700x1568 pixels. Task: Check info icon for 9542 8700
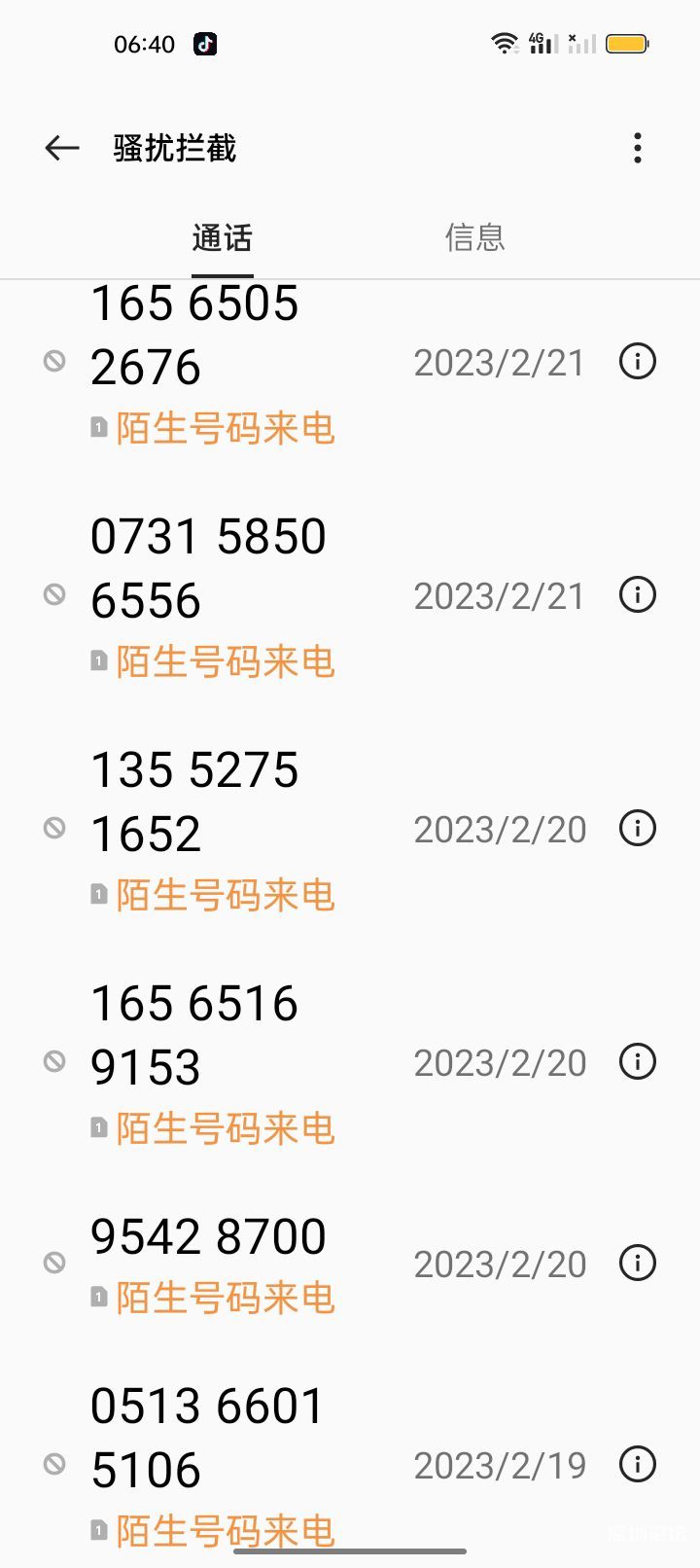[638, 1263]
